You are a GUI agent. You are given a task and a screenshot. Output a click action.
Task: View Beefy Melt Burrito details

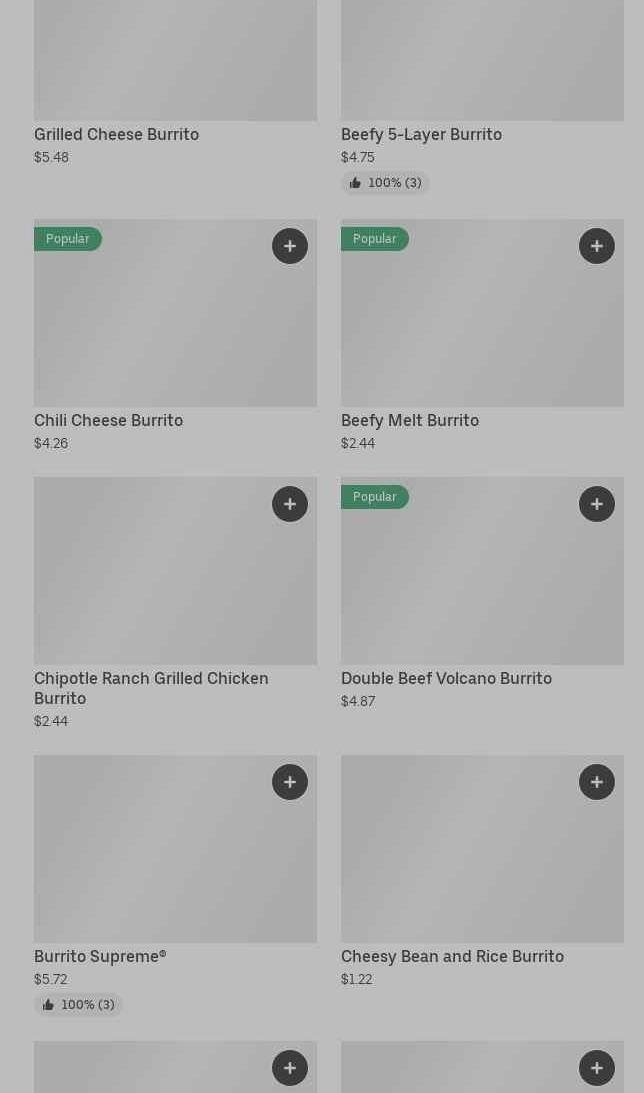tap(410, 420)
